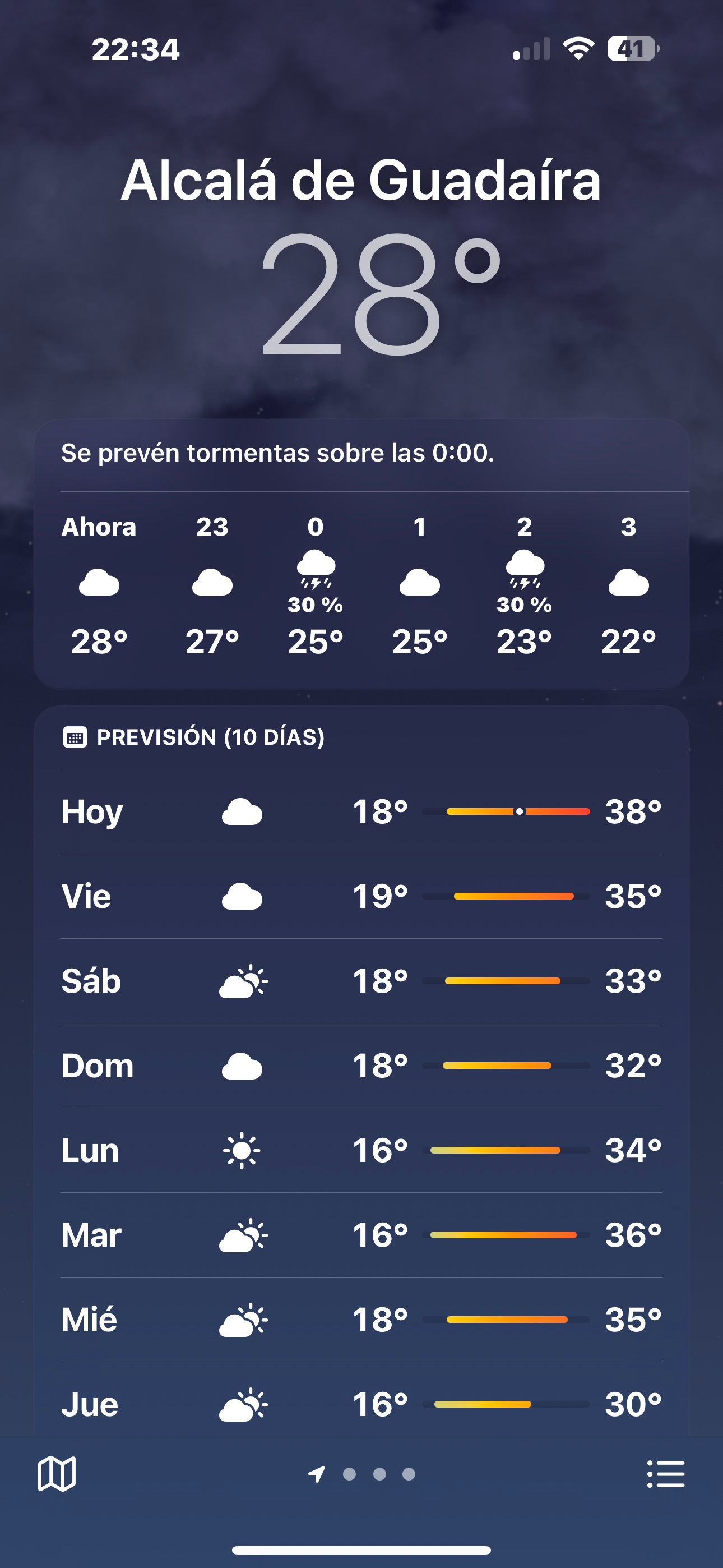Select the Jue forecast row

tap(361, 1404)
